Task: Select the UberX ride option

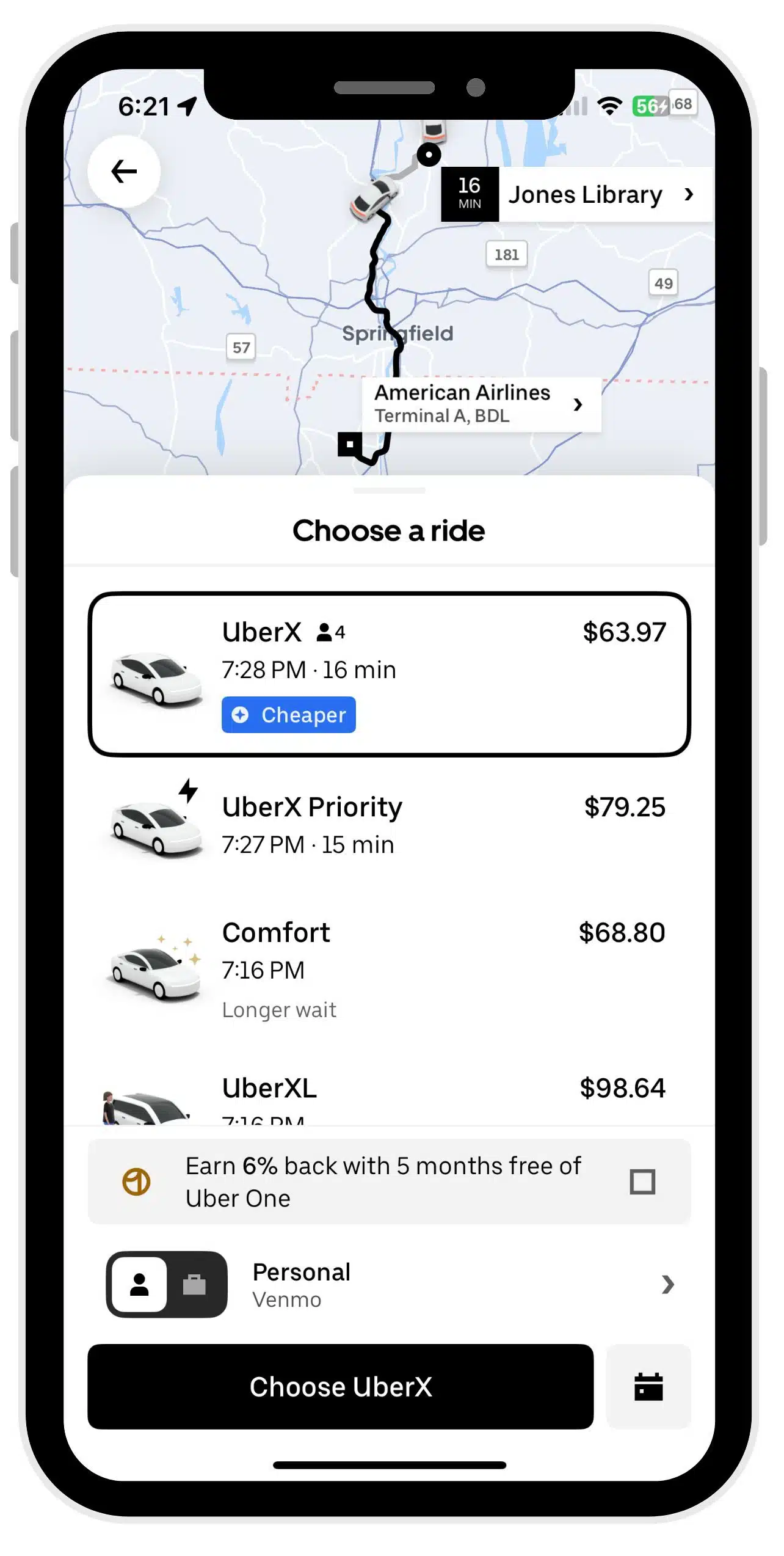Action: point(389,674)
